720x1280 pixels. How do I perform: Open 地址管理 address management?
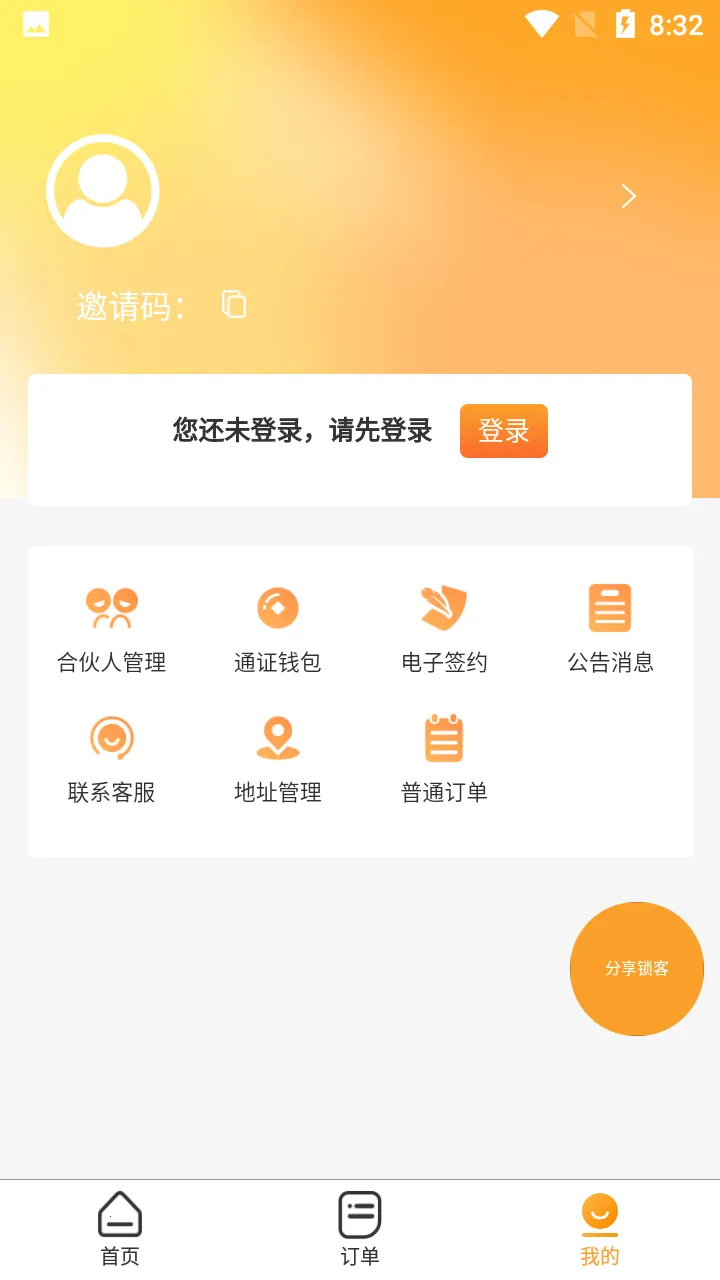(x=277, y=755)
